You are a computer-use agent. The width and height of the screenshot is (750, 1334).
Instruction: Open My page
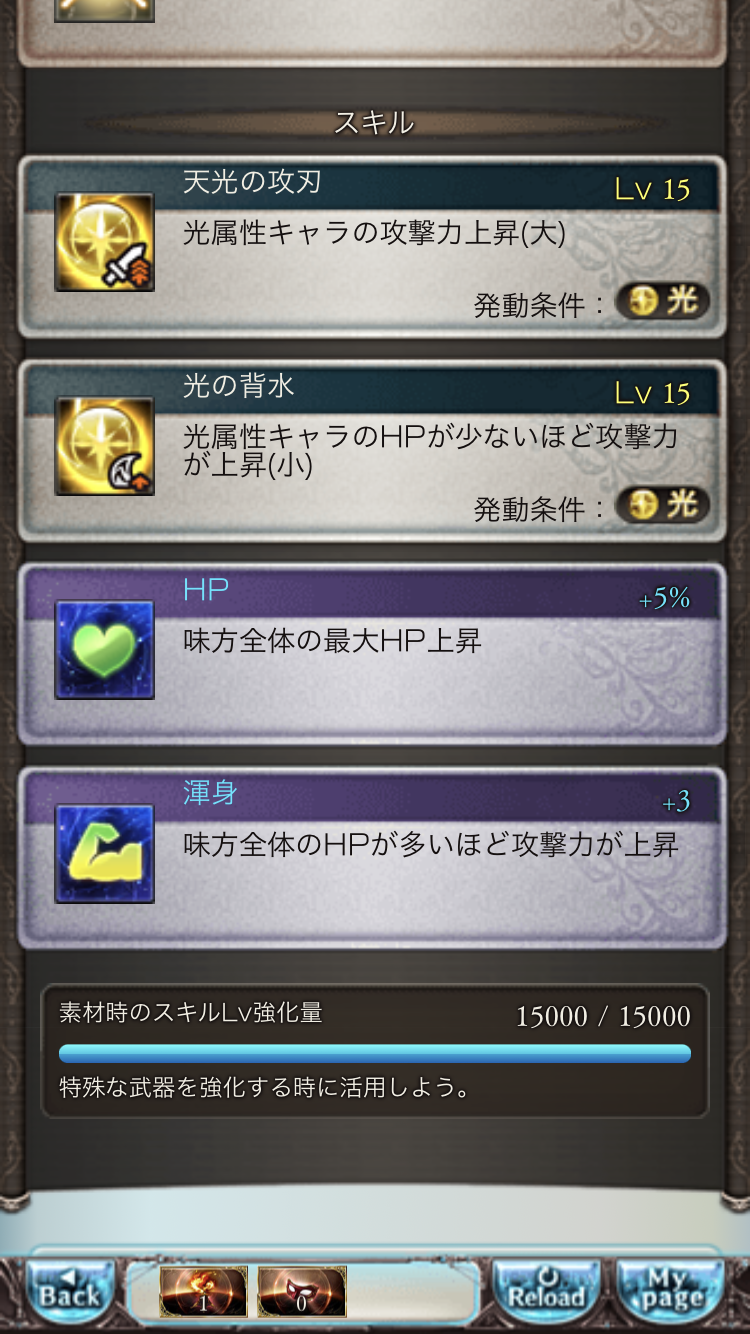tap(671, 1290)
